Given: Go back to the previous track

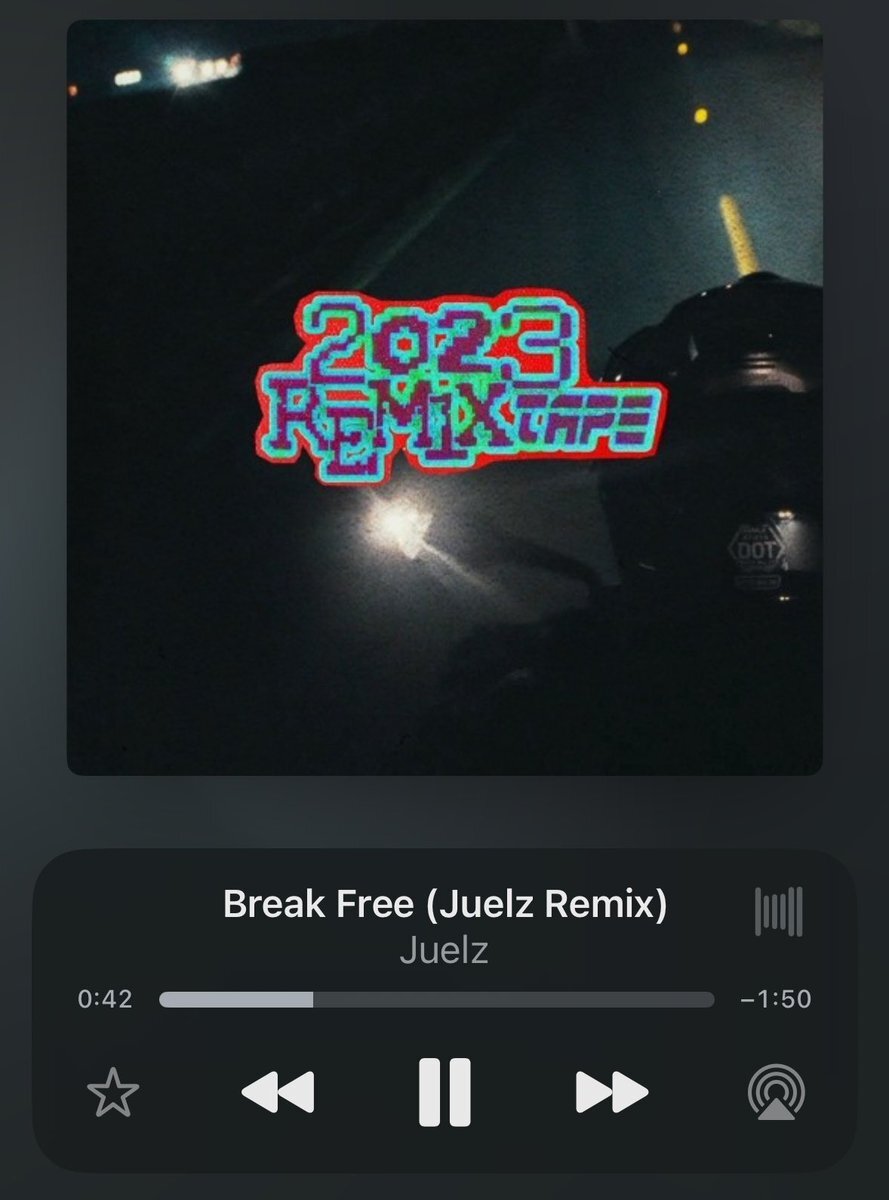Looking at the screenshot, I should tap(277, 1092).
